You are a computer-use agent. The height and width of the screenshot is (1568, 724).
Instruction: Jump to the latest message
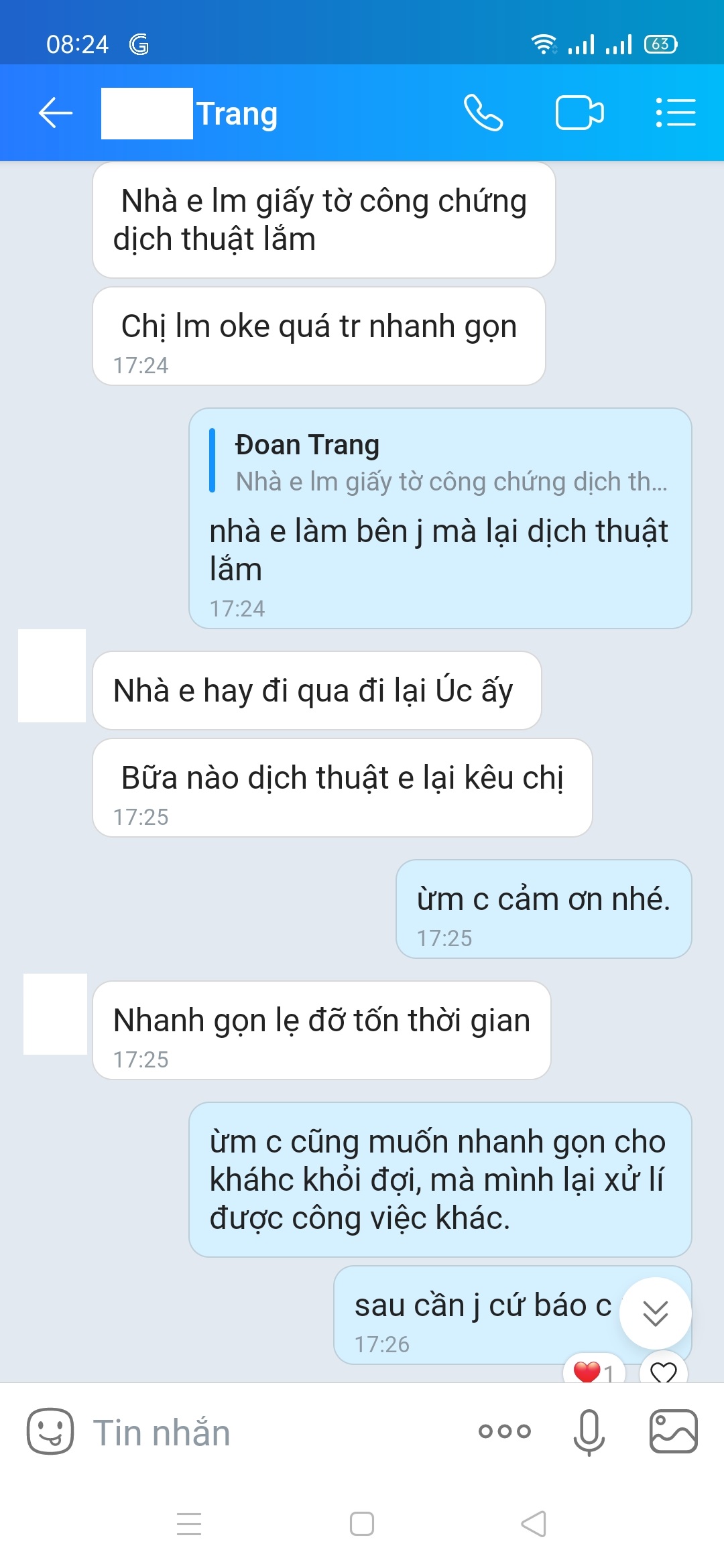point(655,1313)
